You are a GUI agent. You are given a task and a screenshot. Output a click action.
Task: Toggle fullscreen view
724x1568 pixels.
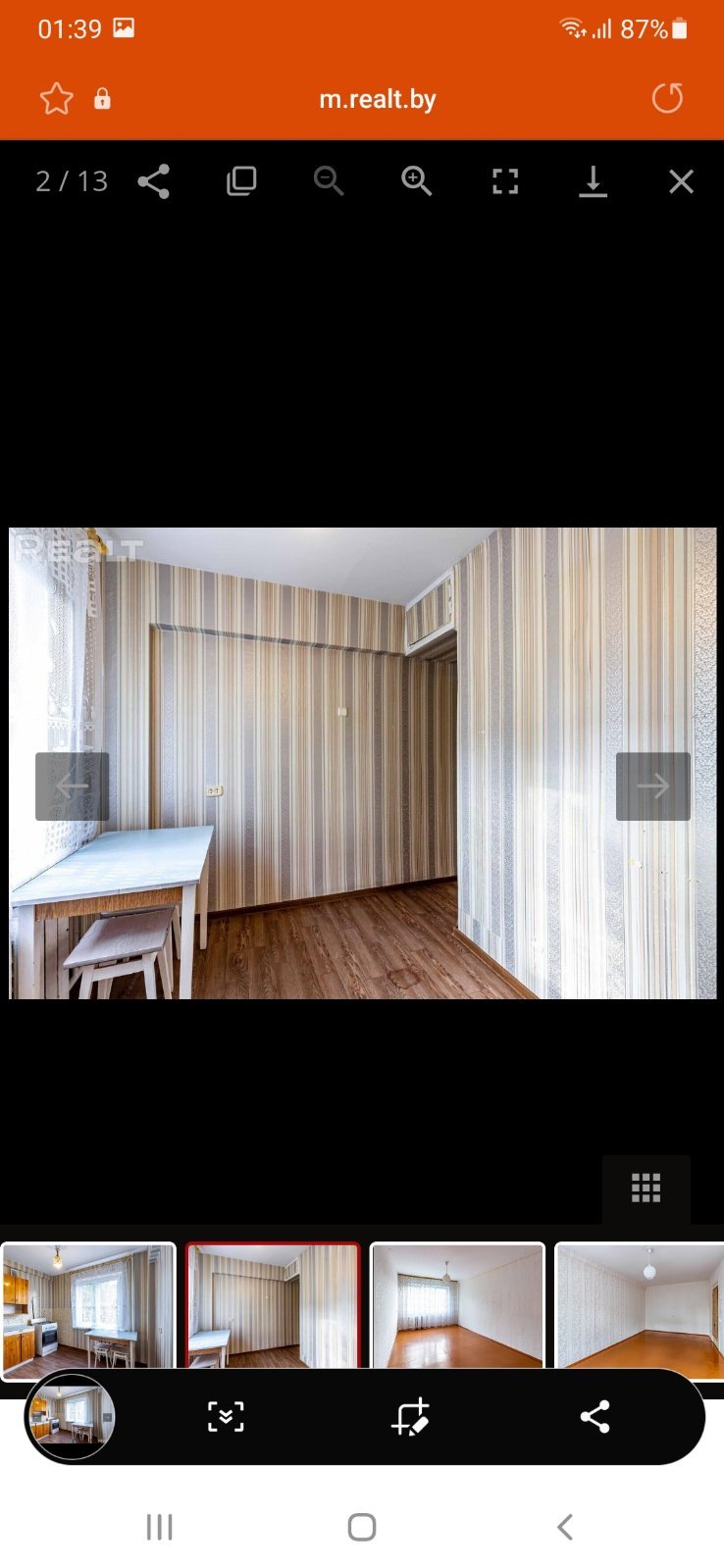[505, 181]
